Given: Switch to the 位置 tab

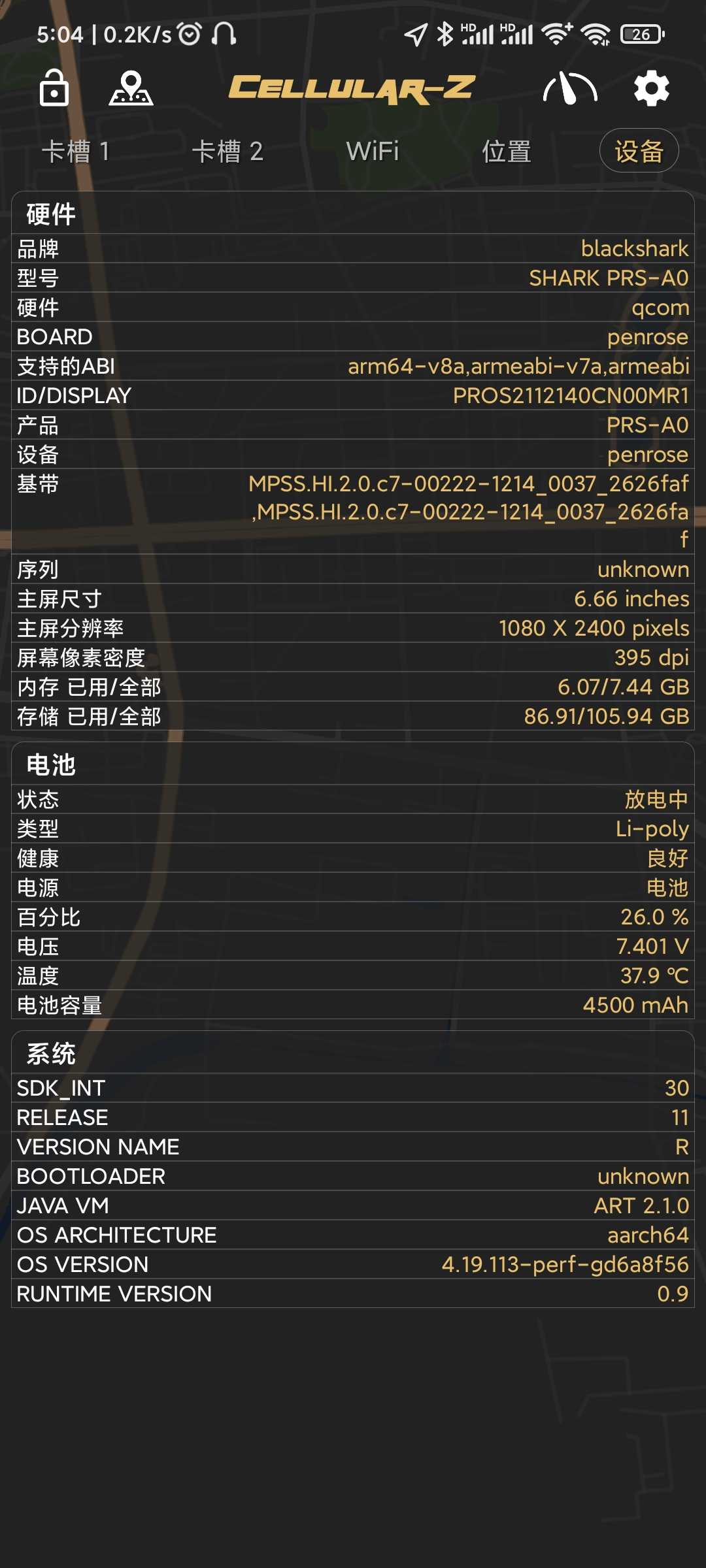Looking at the screenshot, I should point(507,152).
